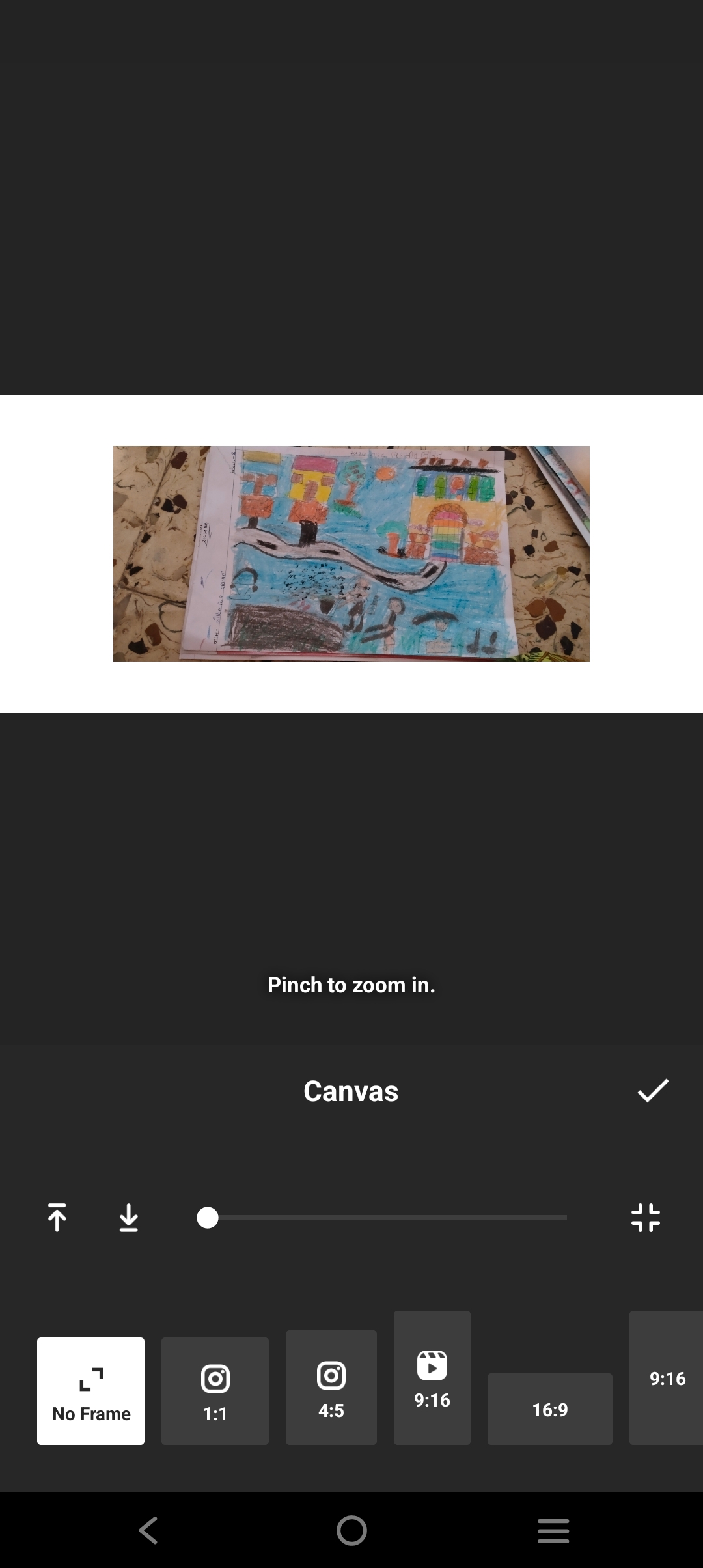Select the No Frame option
This screenshot has height=1568, width=703.
point(91,1391)
